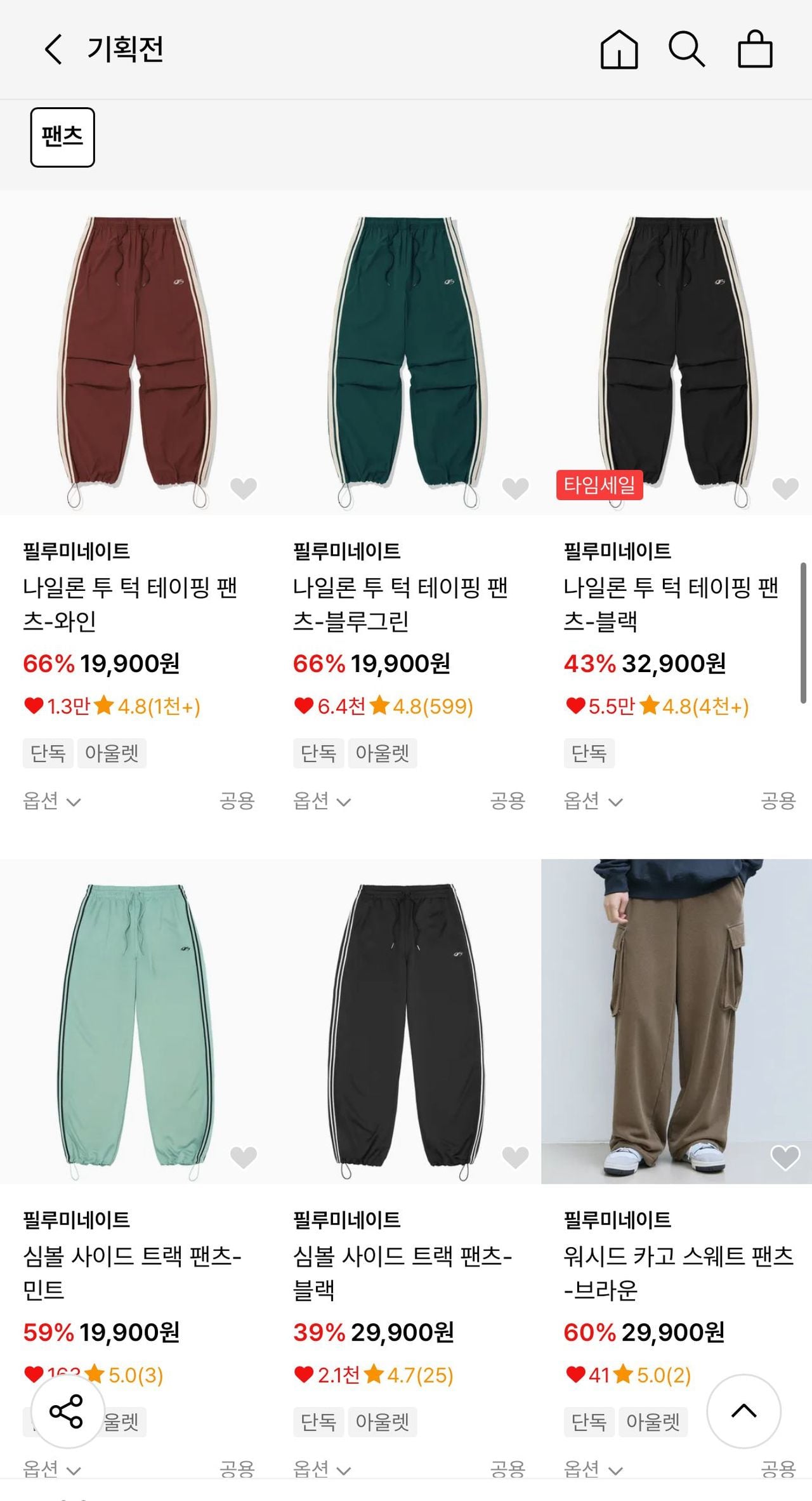Image resolution: width=812 pixels, height=1501 pixels.
Task: Jump to top with the up-arrow button
Action: tap(743, 1411)
